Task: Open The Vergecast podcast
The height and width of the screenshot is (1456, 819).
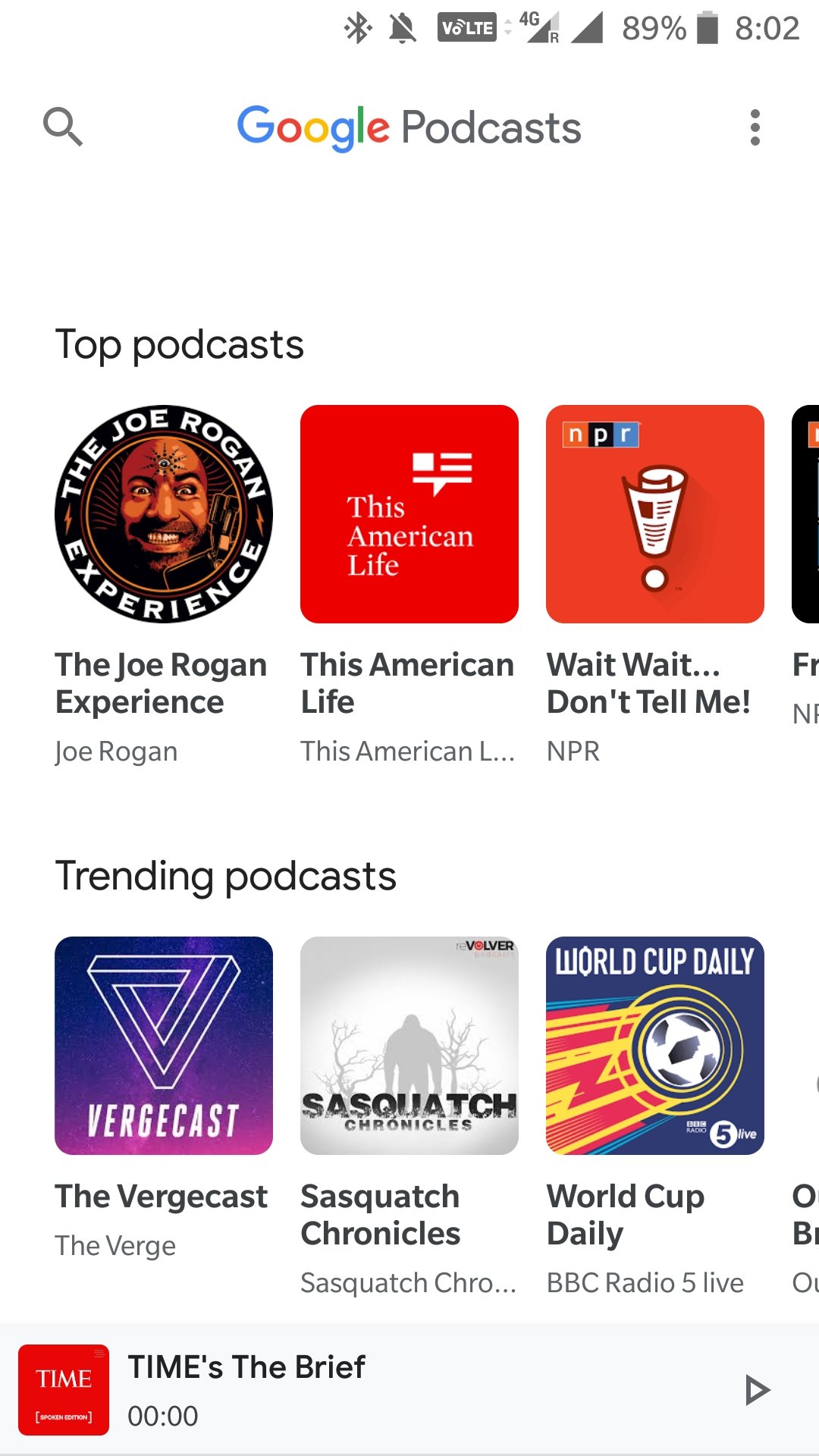Action: click(x=164, y=1046)
